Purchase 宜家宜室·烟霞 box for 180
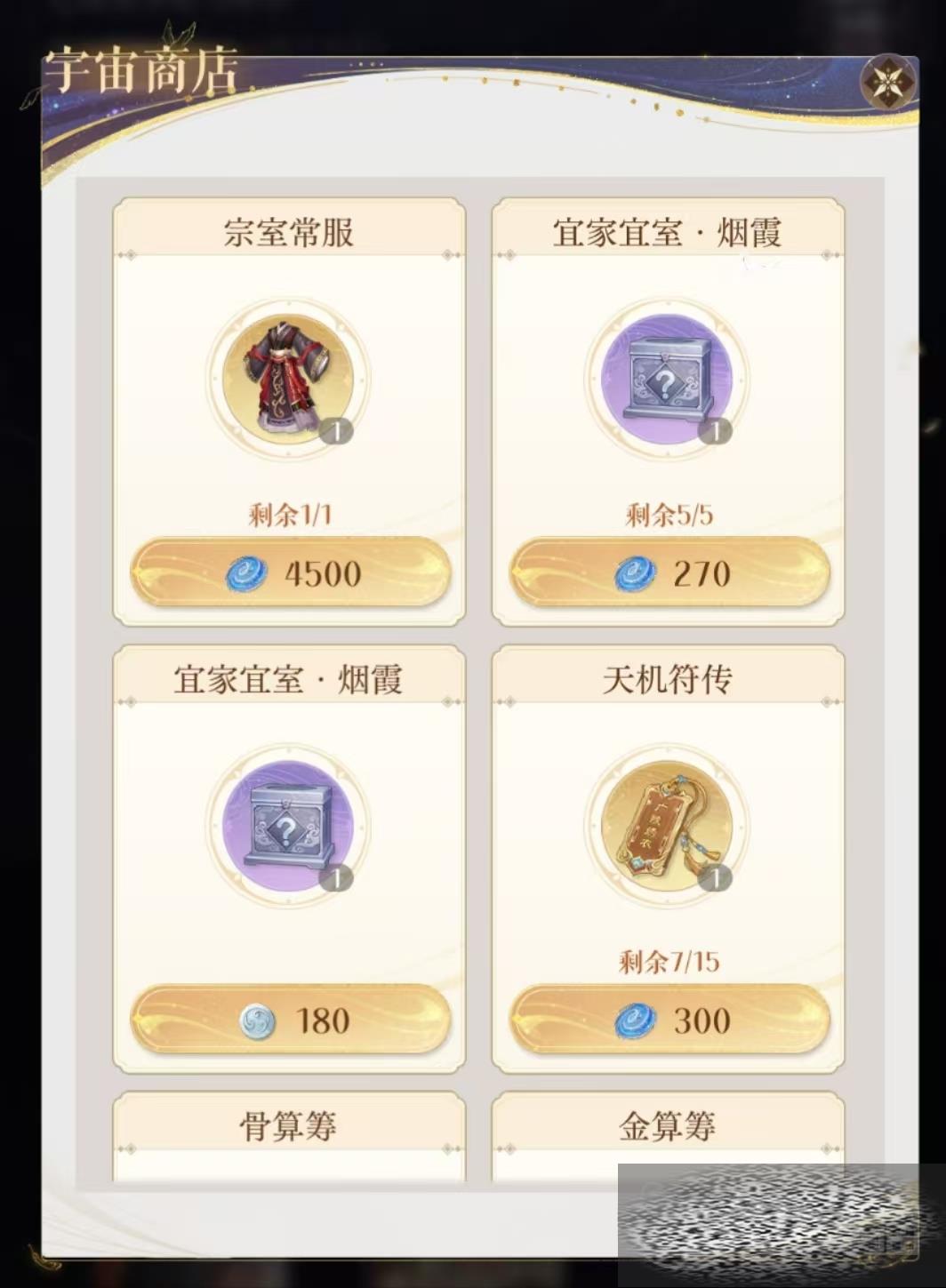 290,1020
